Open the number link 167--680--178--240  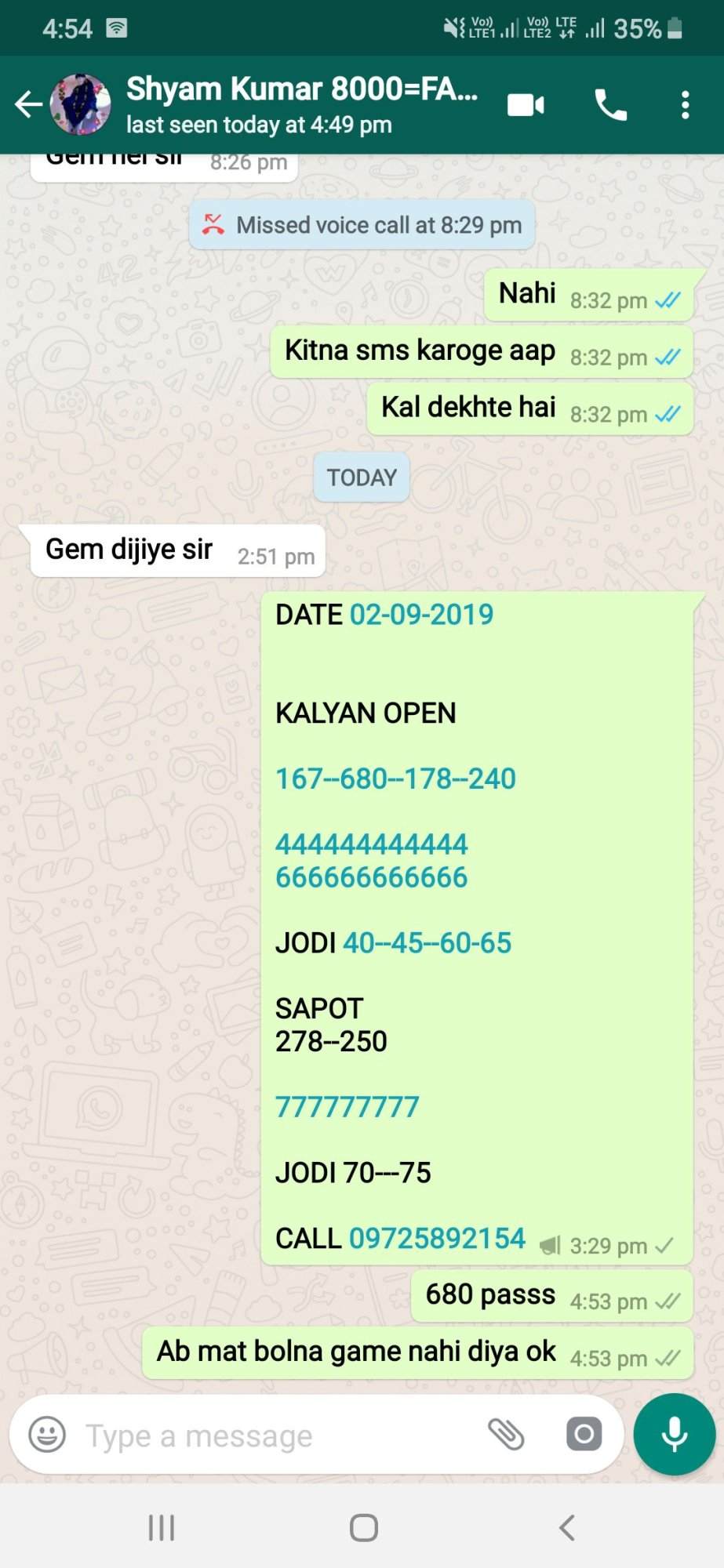[x=395, y=779]
